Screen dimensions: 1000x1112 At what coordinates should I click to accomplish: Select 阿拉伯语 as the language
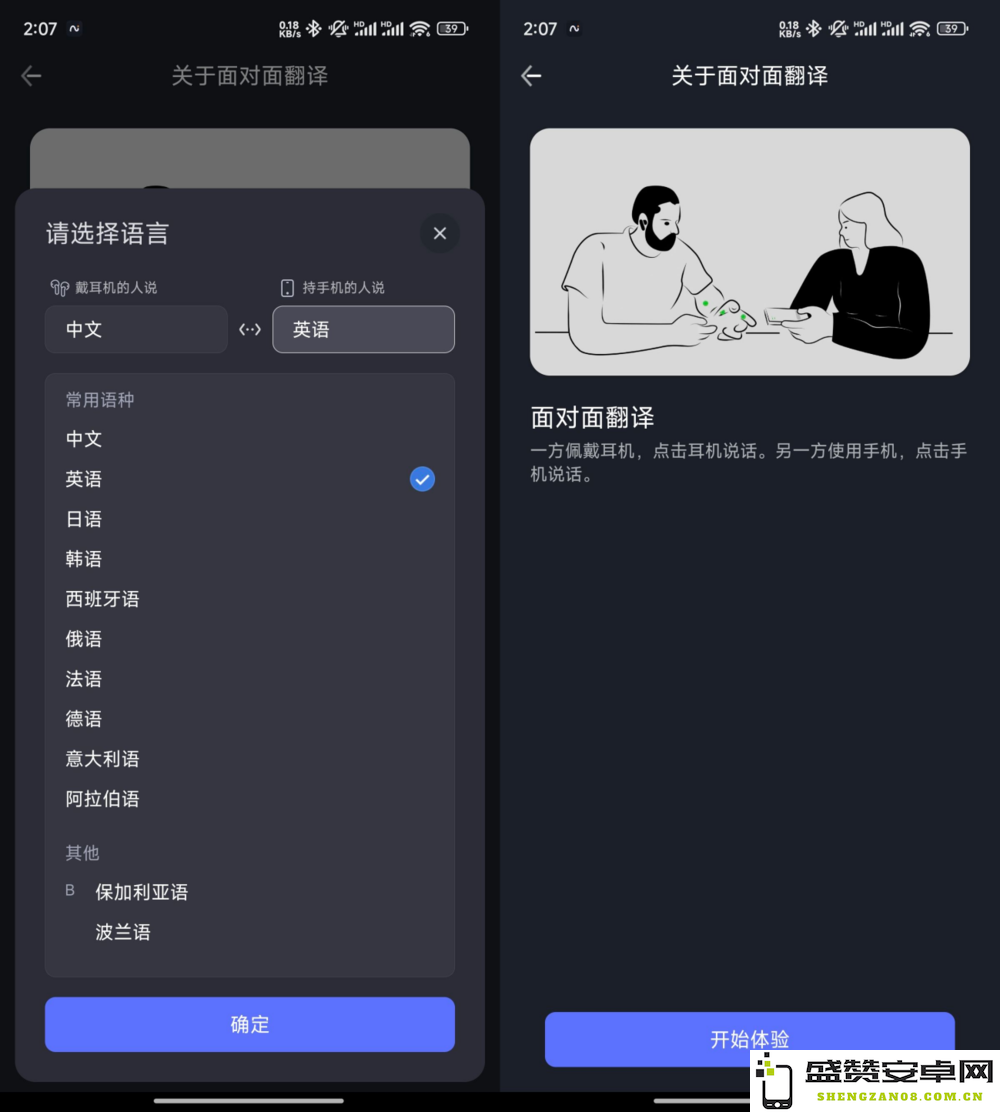coord(102,799)
